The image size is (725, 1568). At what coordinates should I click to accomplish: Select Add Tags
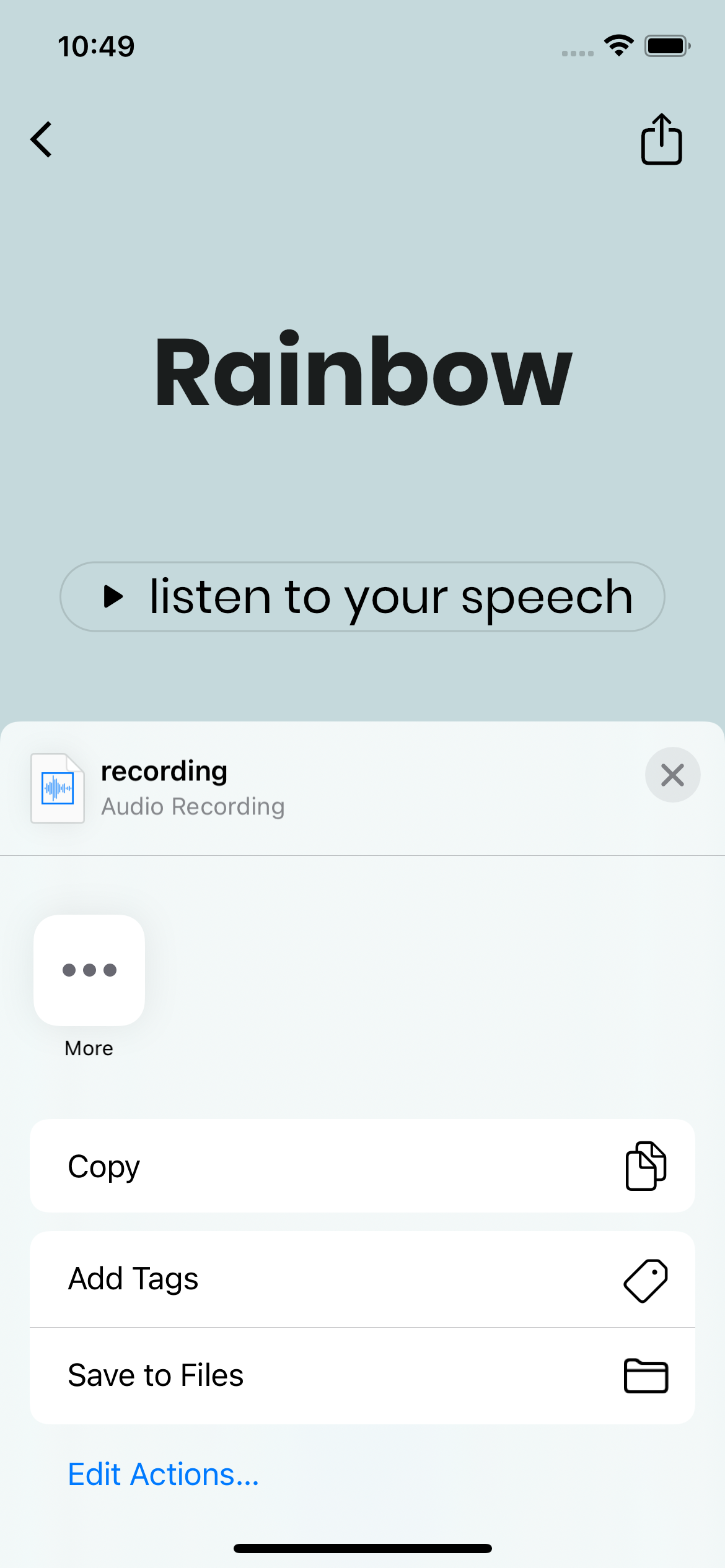click(362, 1279)
